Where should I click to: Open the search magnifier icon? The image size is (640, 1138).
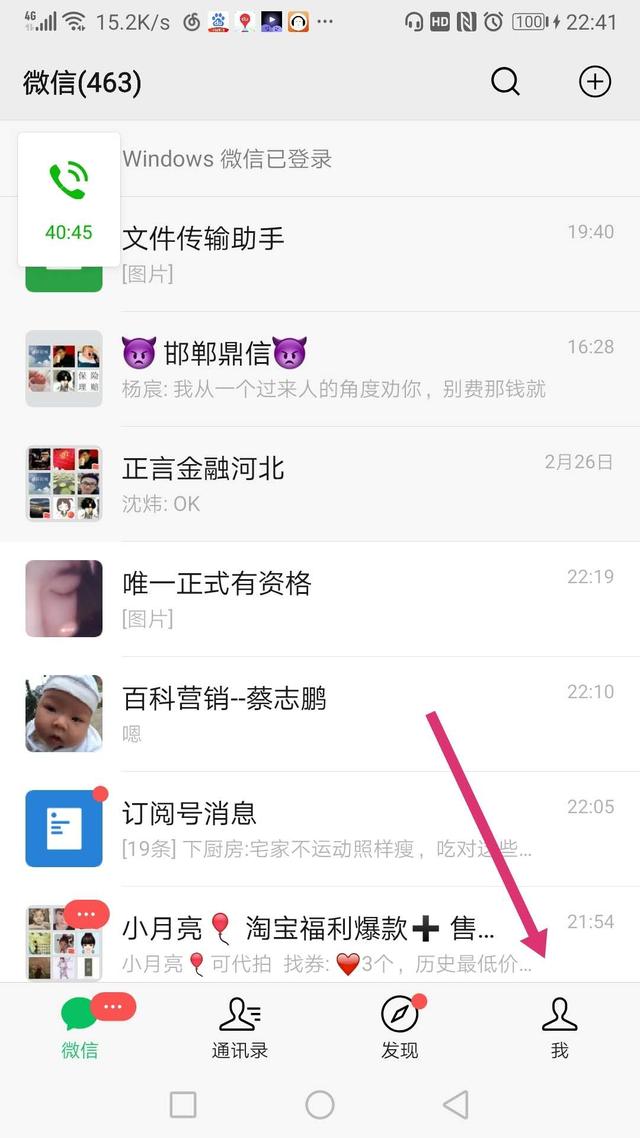[x=505, y=82]
